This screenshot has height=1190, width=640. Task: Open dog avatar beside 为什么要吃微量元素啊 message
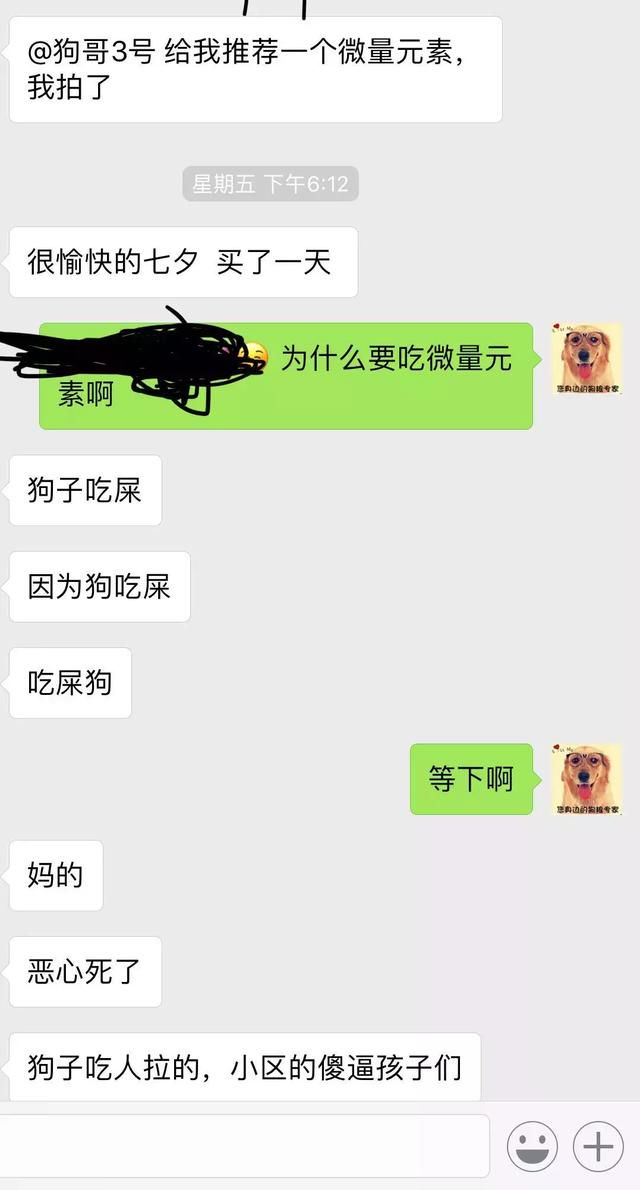pos(587,359)
